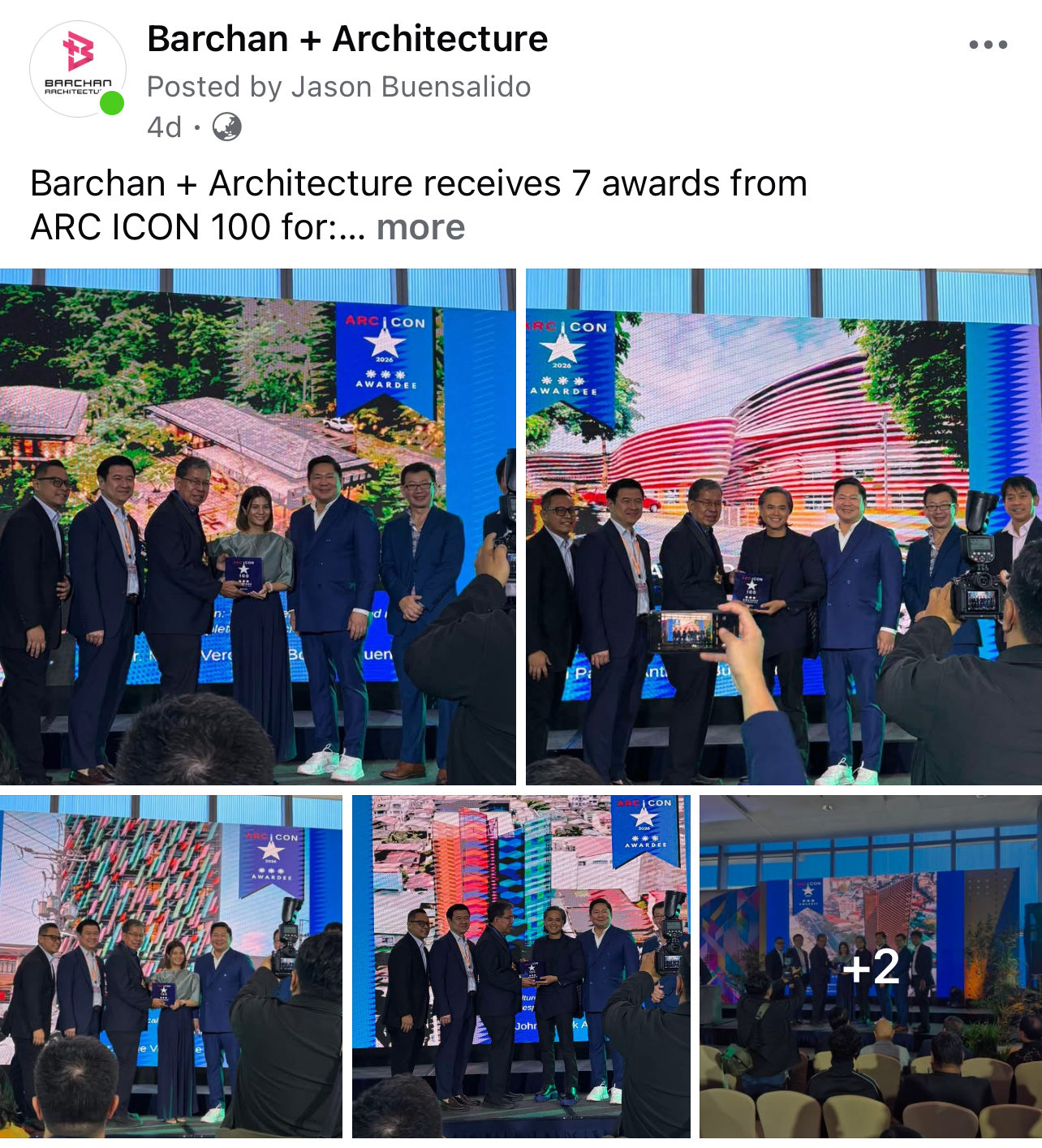Open the Barchan + Architecture page name

point(347,39)
